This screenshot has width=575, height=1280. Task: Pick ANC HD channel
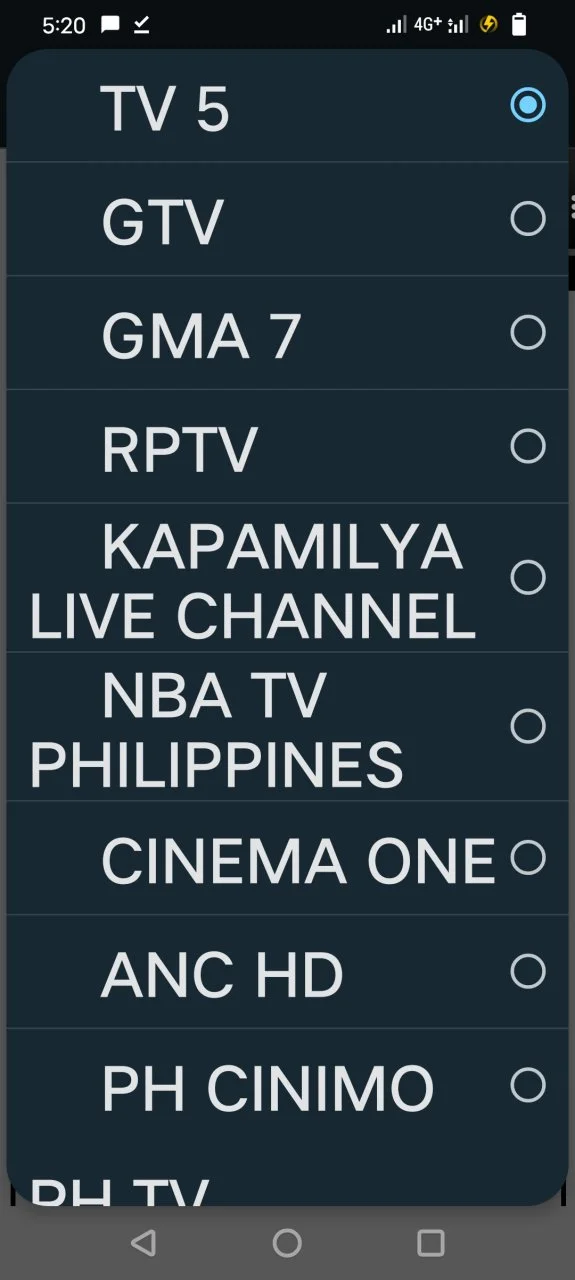(x=287, y=972)
